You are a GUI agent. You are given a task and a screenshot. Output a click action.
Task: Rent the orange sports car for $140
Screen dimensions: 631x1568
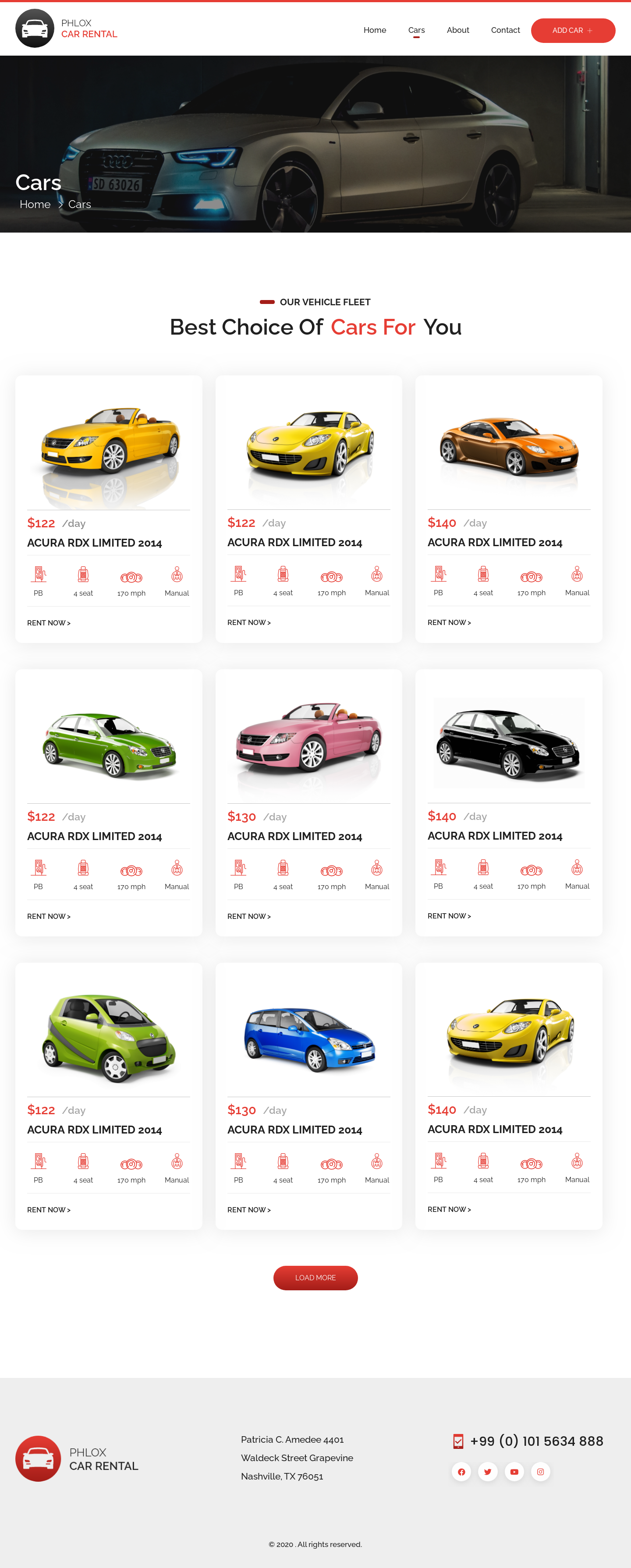(449, 622)
